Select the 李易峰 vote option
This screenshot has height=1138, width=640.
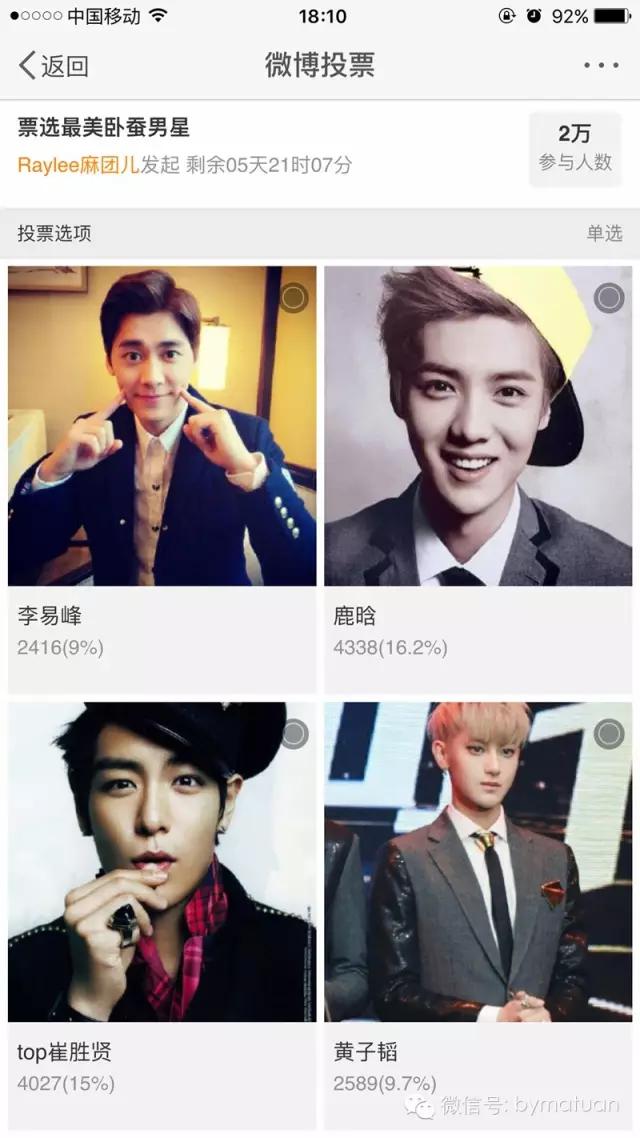click(x=293, y=298)
